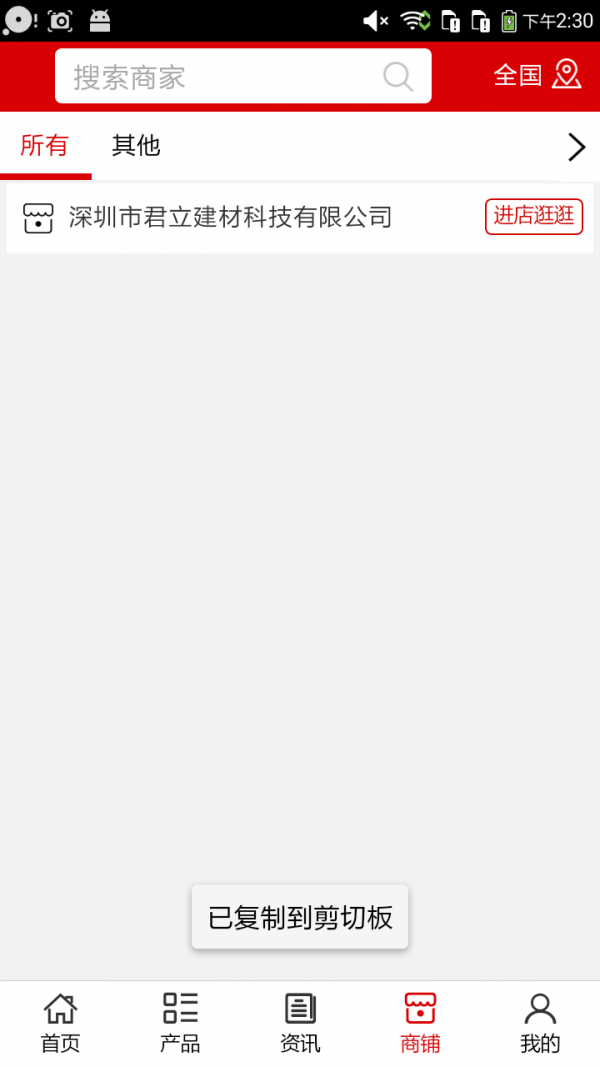
Task: Open the 我的 profile tab
Action: (540, 1023)
